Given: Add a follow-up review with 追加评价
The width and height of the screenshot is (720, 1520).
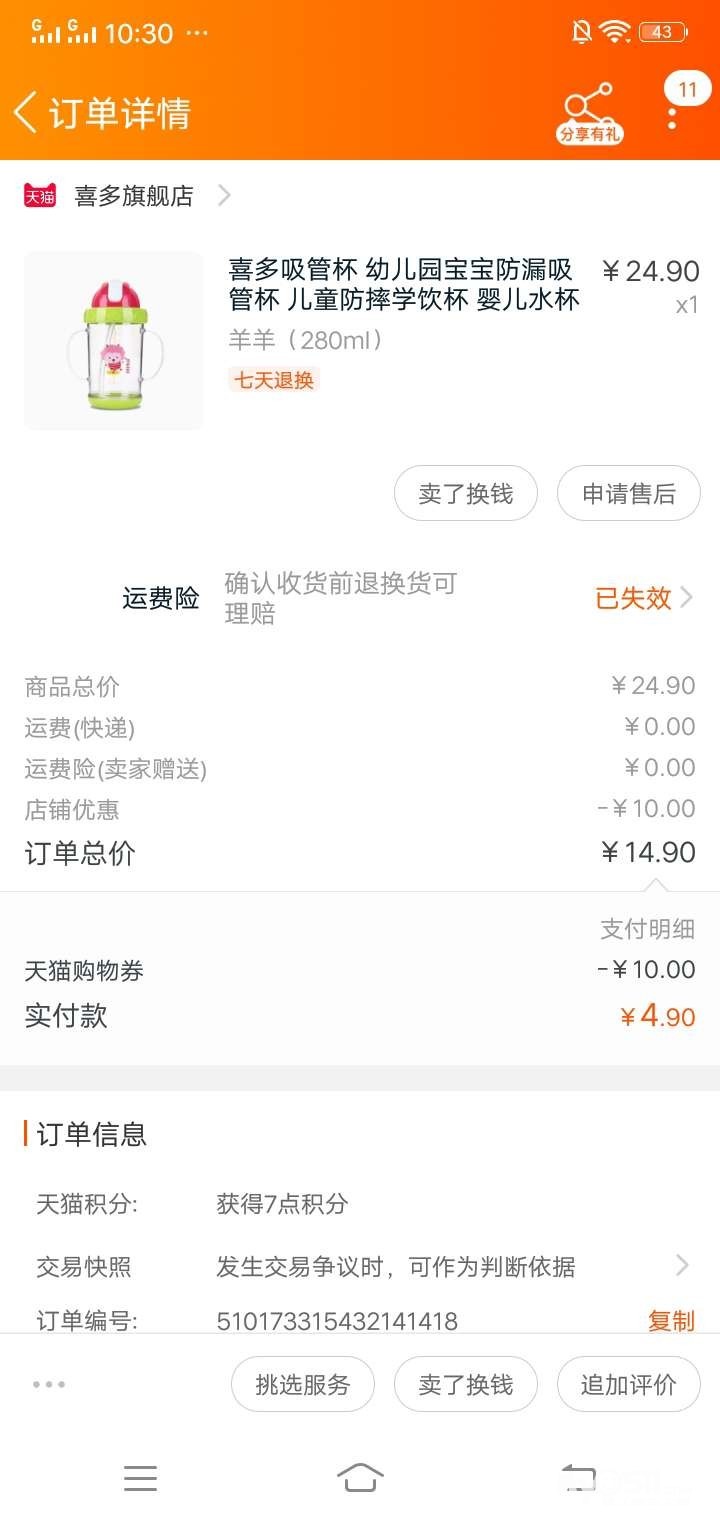Looking at the screenshot, I should [628, 1385].
